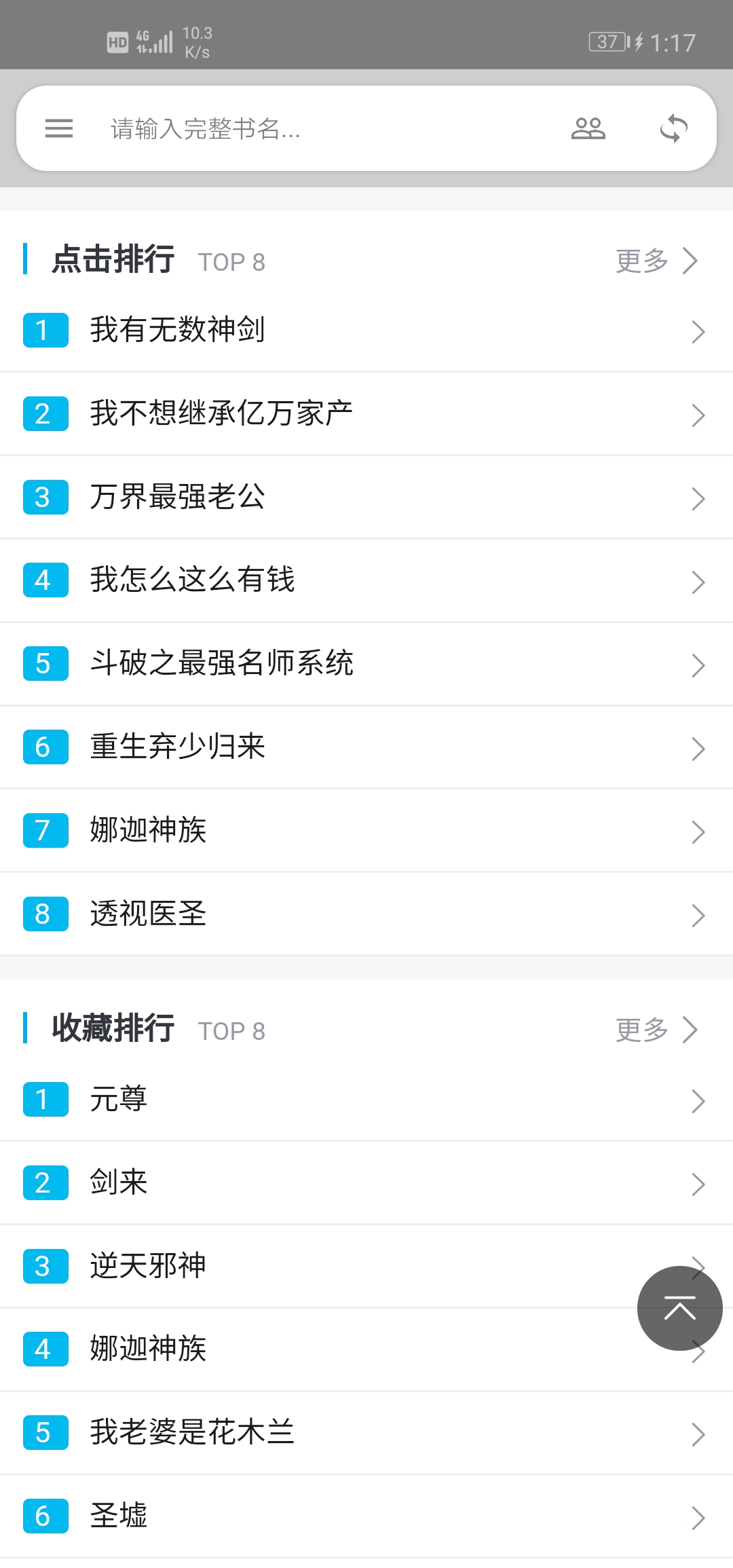Open 我老婆是花木兰
The width and height of the screenshot is (733, 1568).
[366, 1433]
